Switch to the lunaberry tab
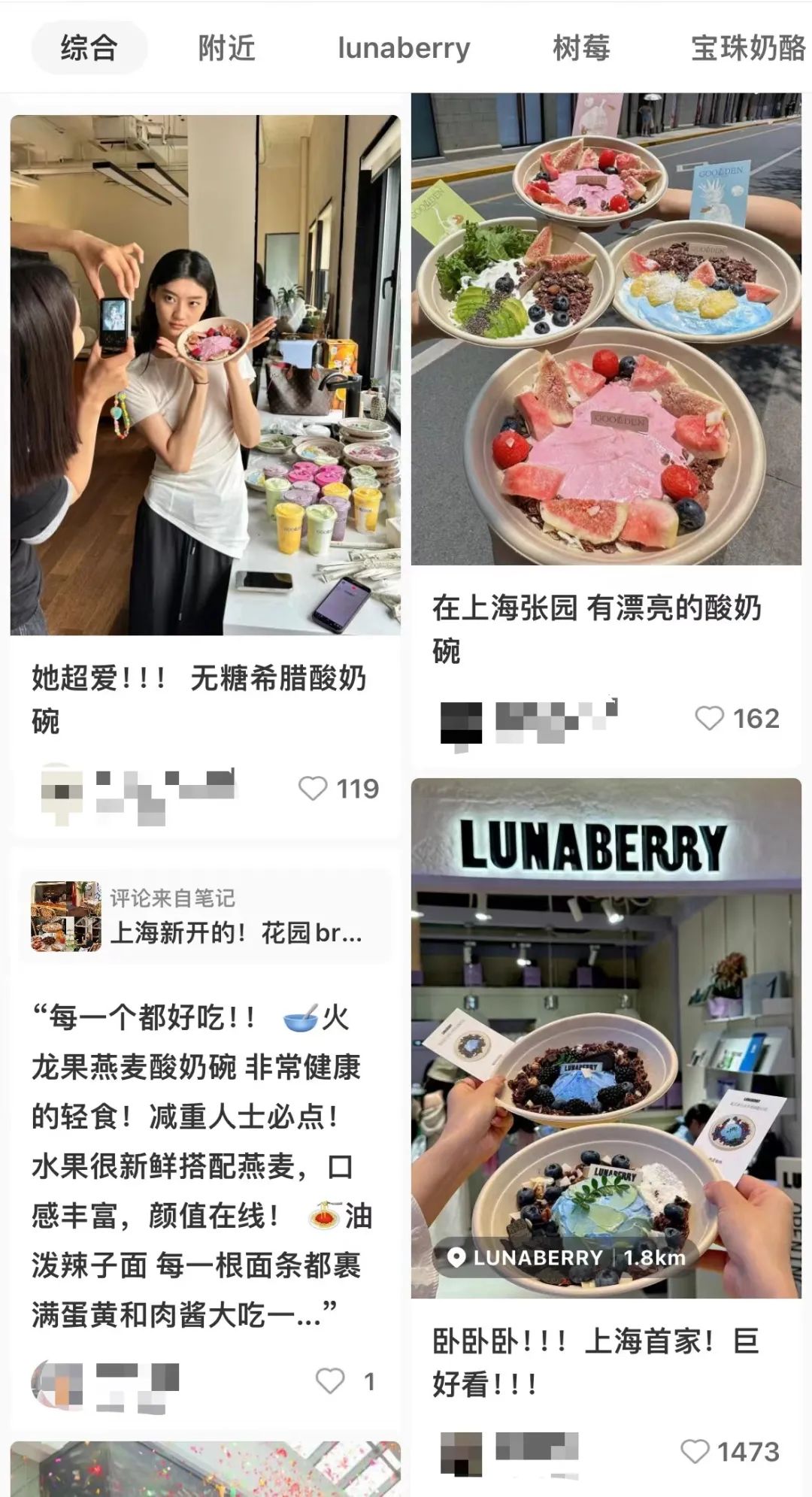Screen dimensions: 812x1497 pos(404,48)
